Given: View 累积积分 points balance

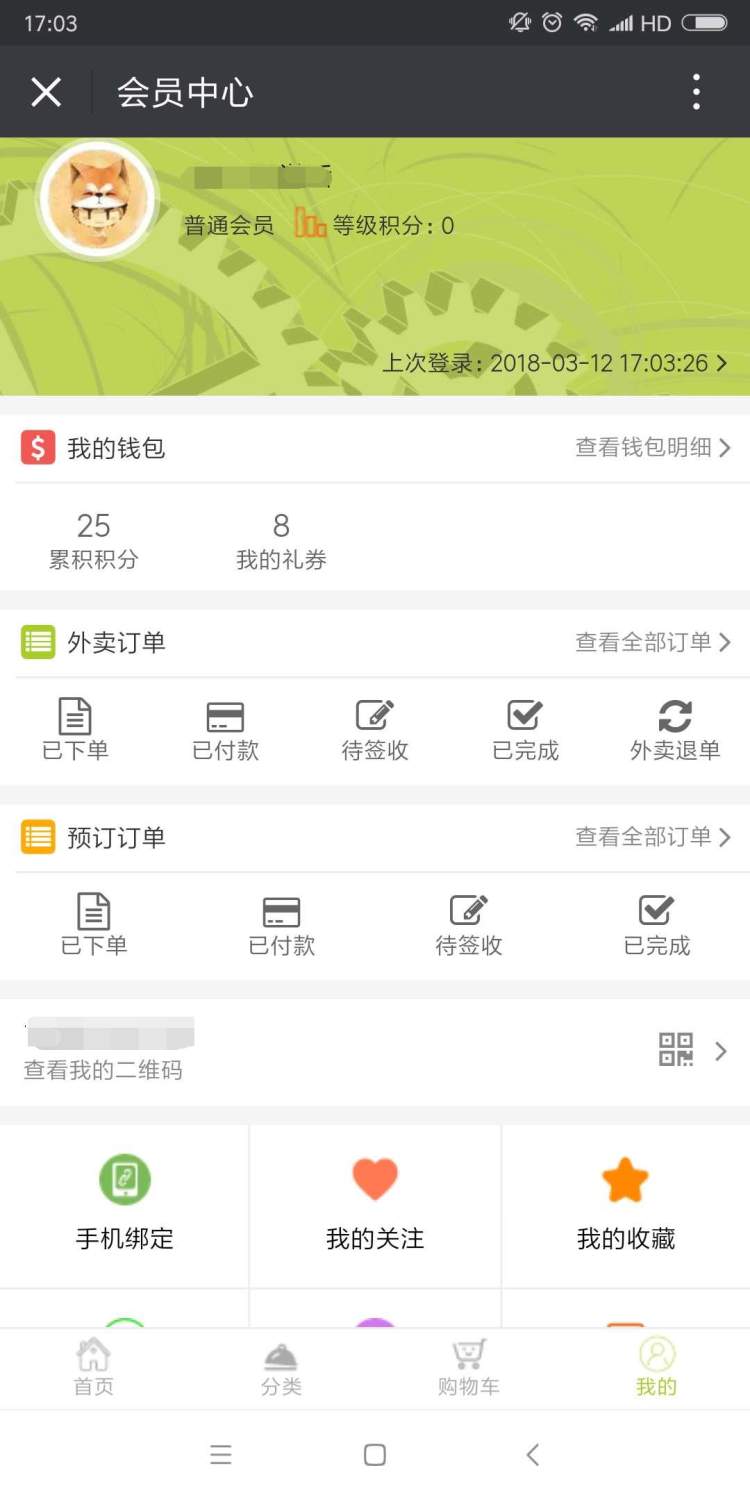Looking at the screenshot, I should [x=93, y=540].
